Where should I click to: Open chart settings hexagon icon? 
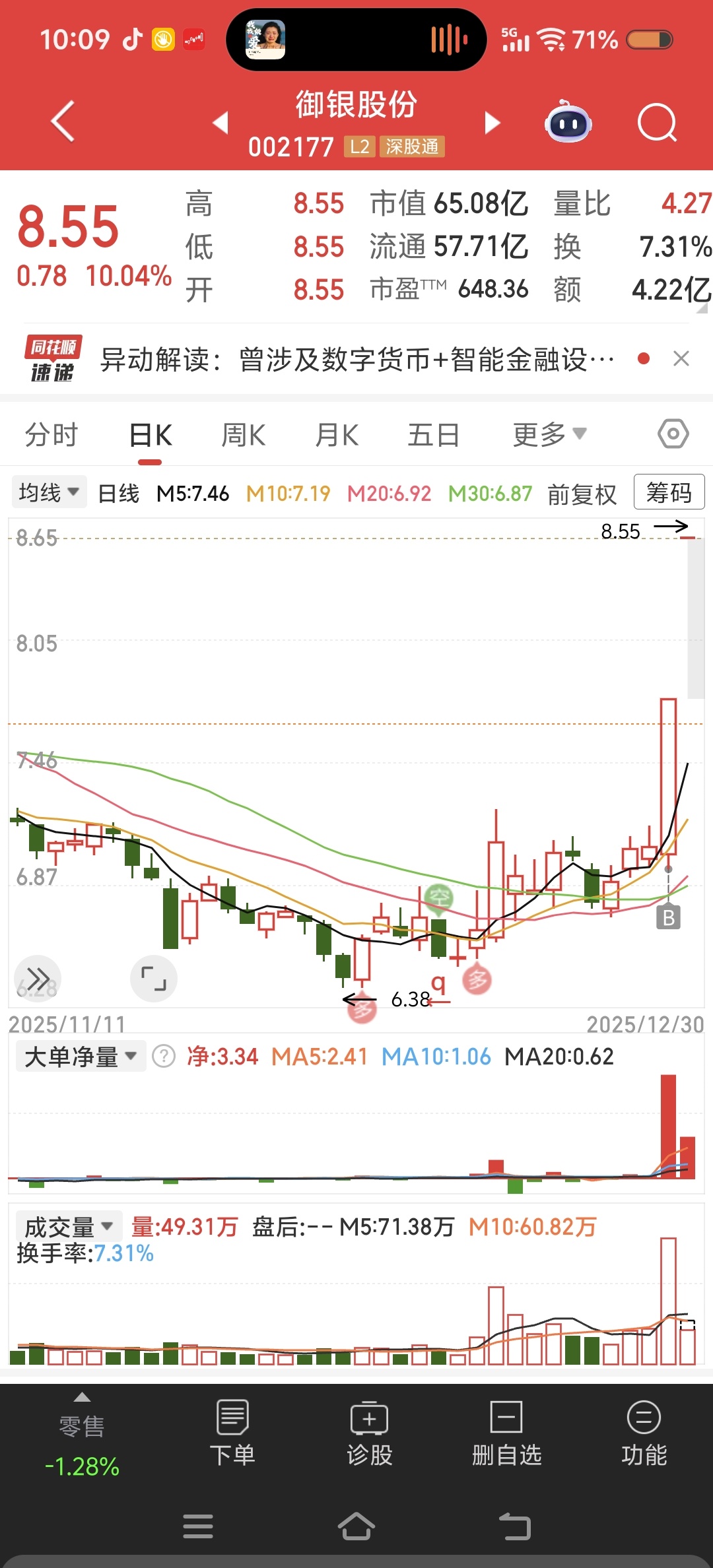click(673, 434)
